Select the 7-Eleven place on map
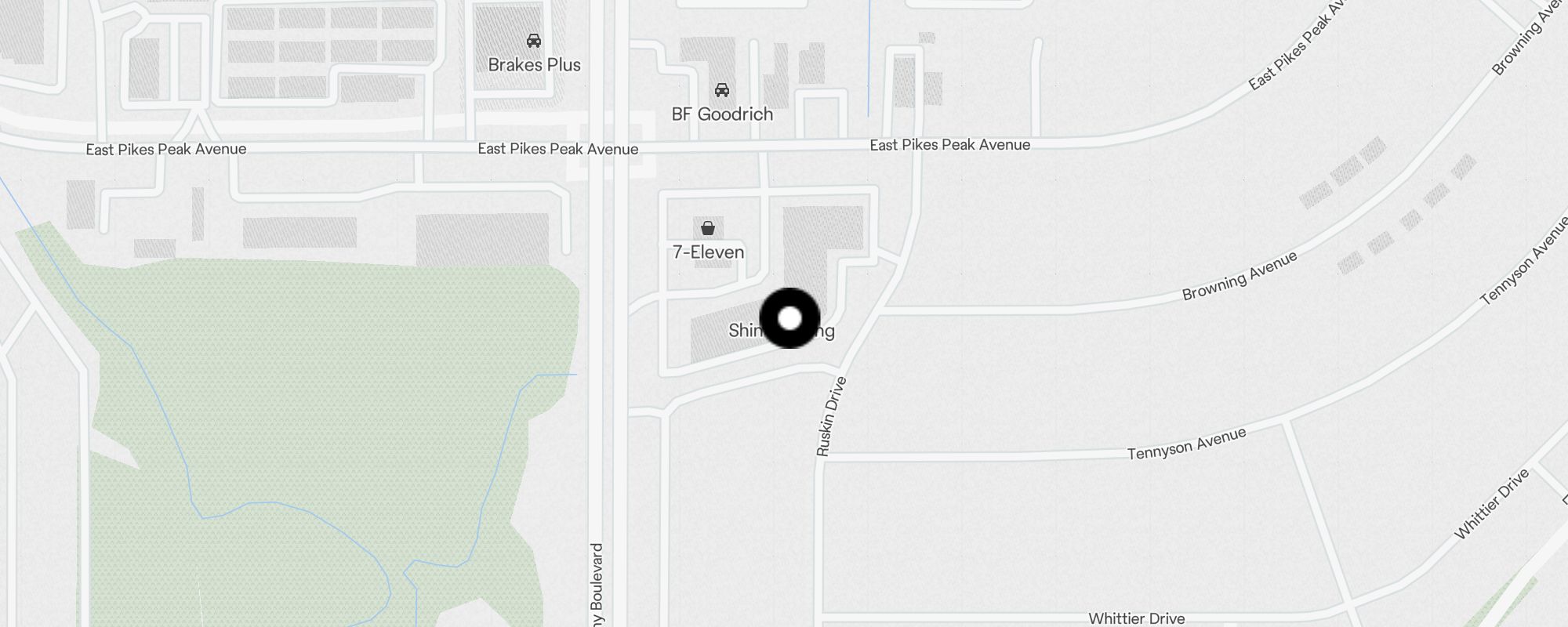This screenshot has width=1568, height=627. 708,229
